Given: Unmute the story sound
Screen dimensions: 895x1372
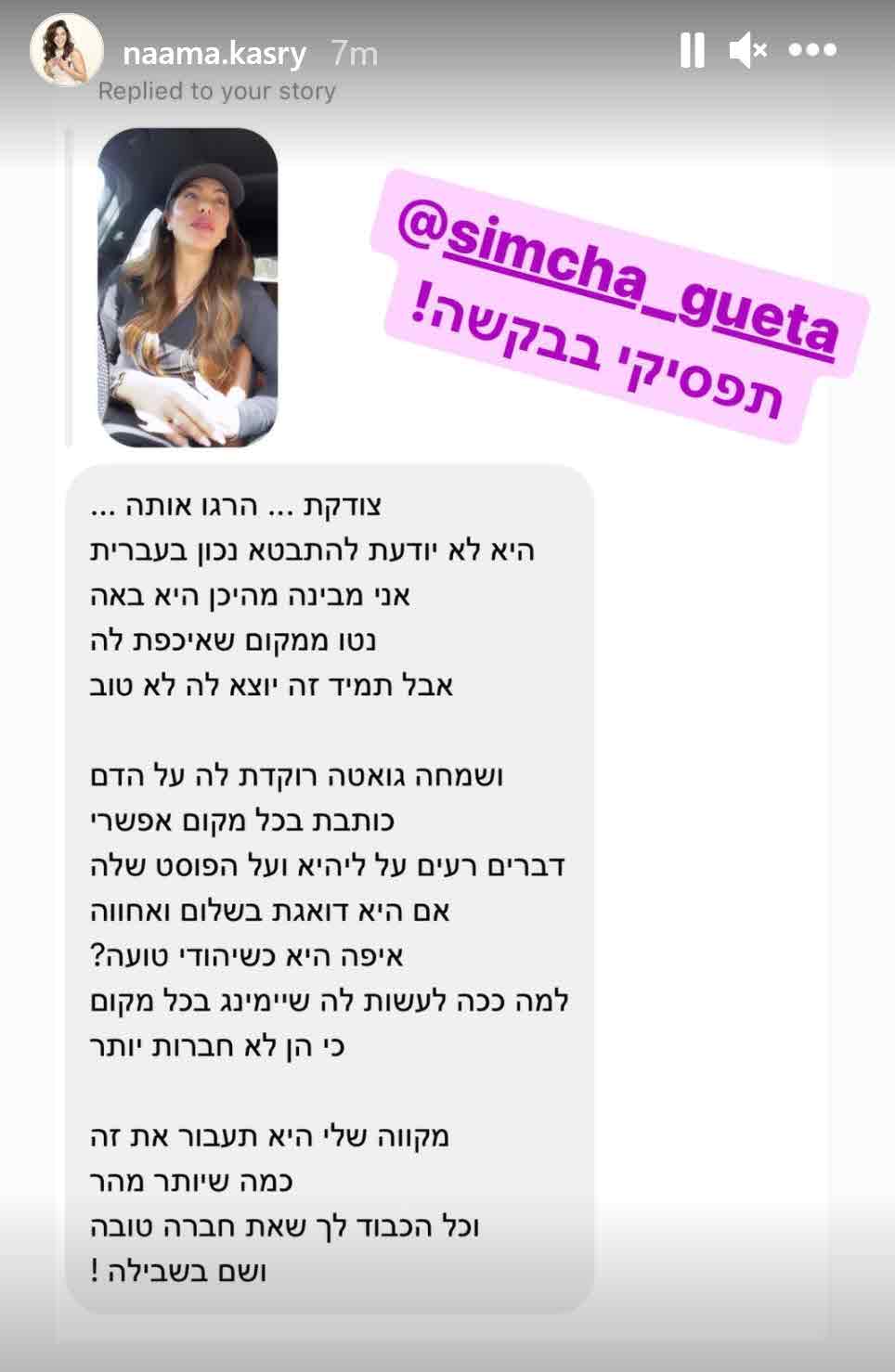Looking at the screenshot, I should [x=747, y=50].
